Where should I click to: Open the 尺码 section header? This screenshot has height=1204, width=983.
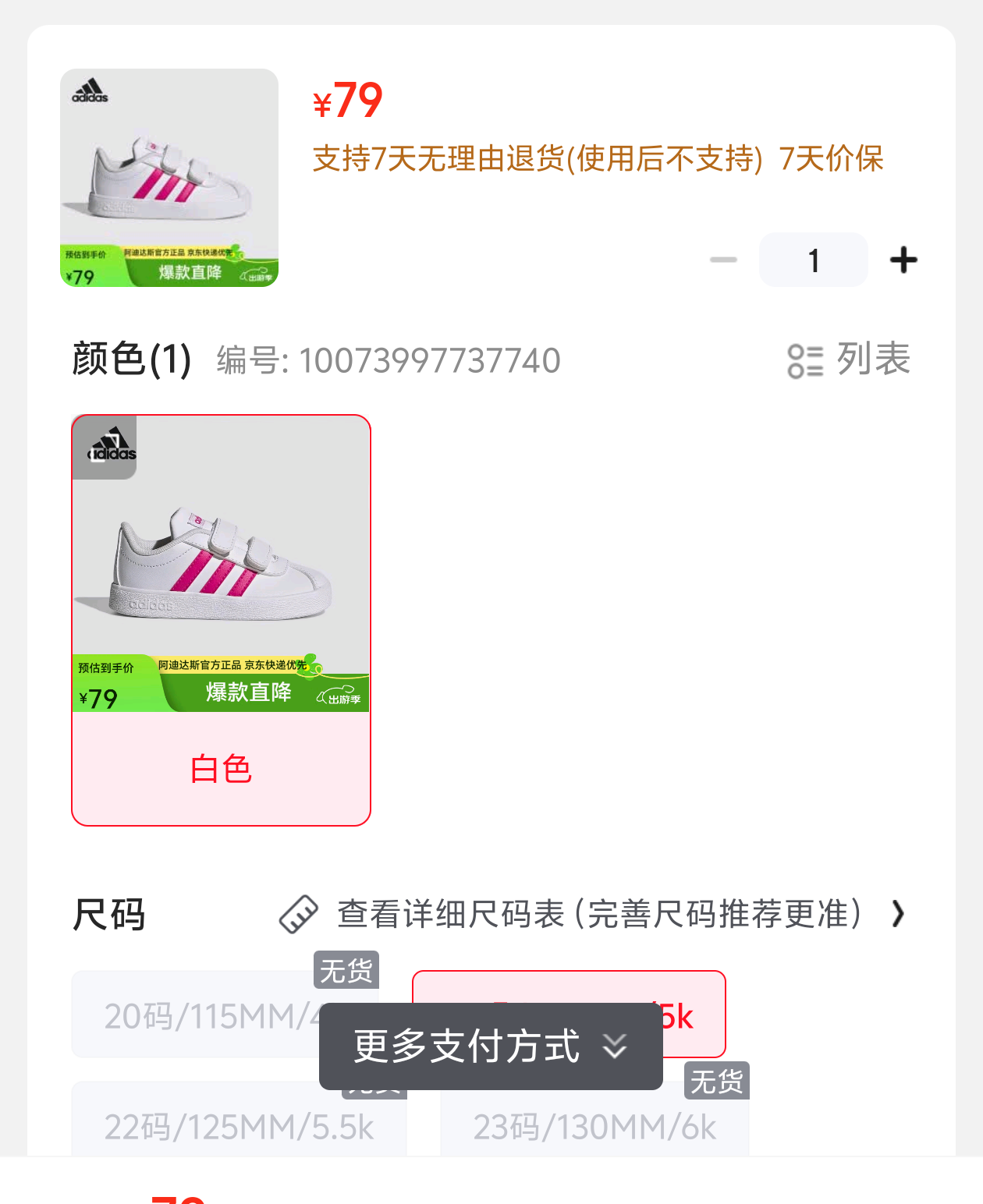coord(109,914)
